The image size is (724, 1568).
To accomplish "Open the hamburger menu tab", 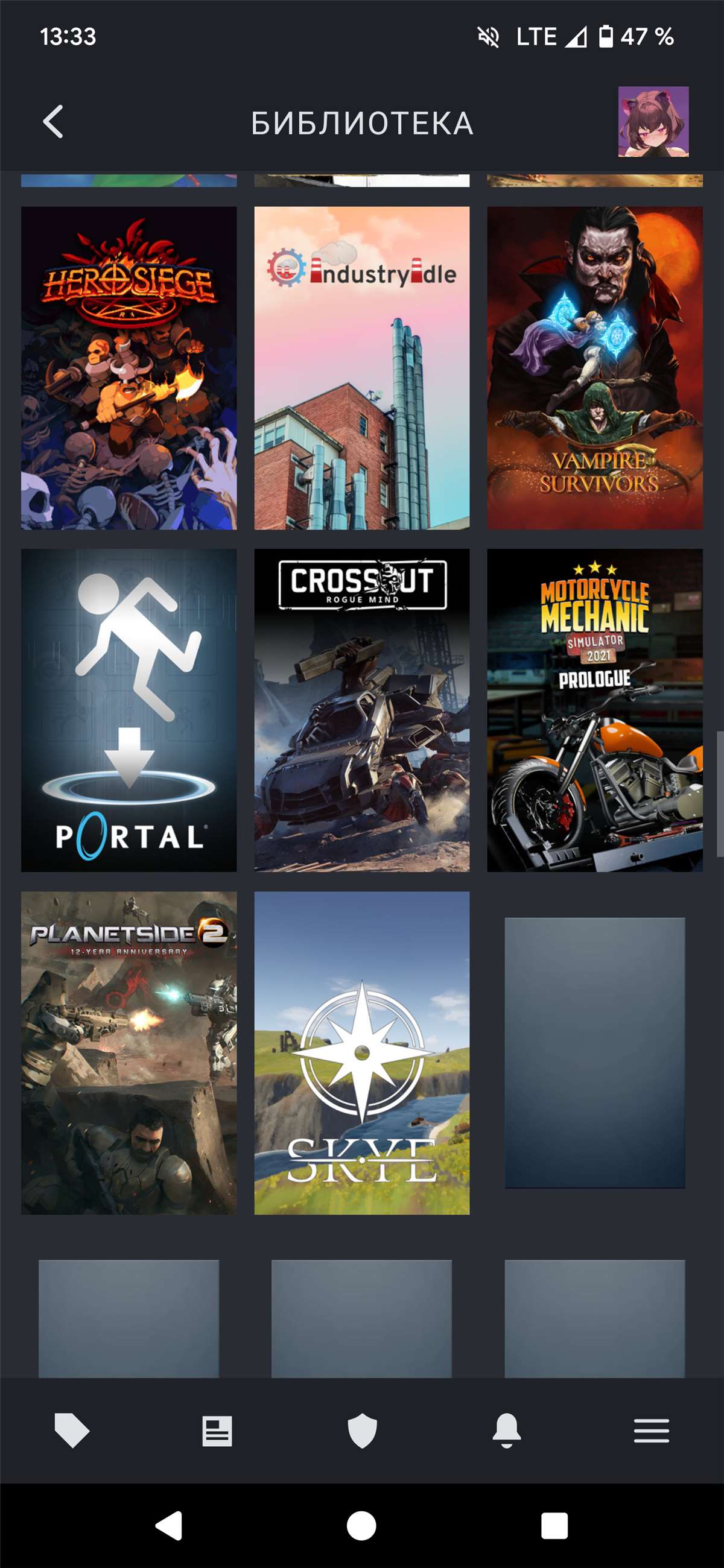I will pyautogui.click(x=651, y=1430).
